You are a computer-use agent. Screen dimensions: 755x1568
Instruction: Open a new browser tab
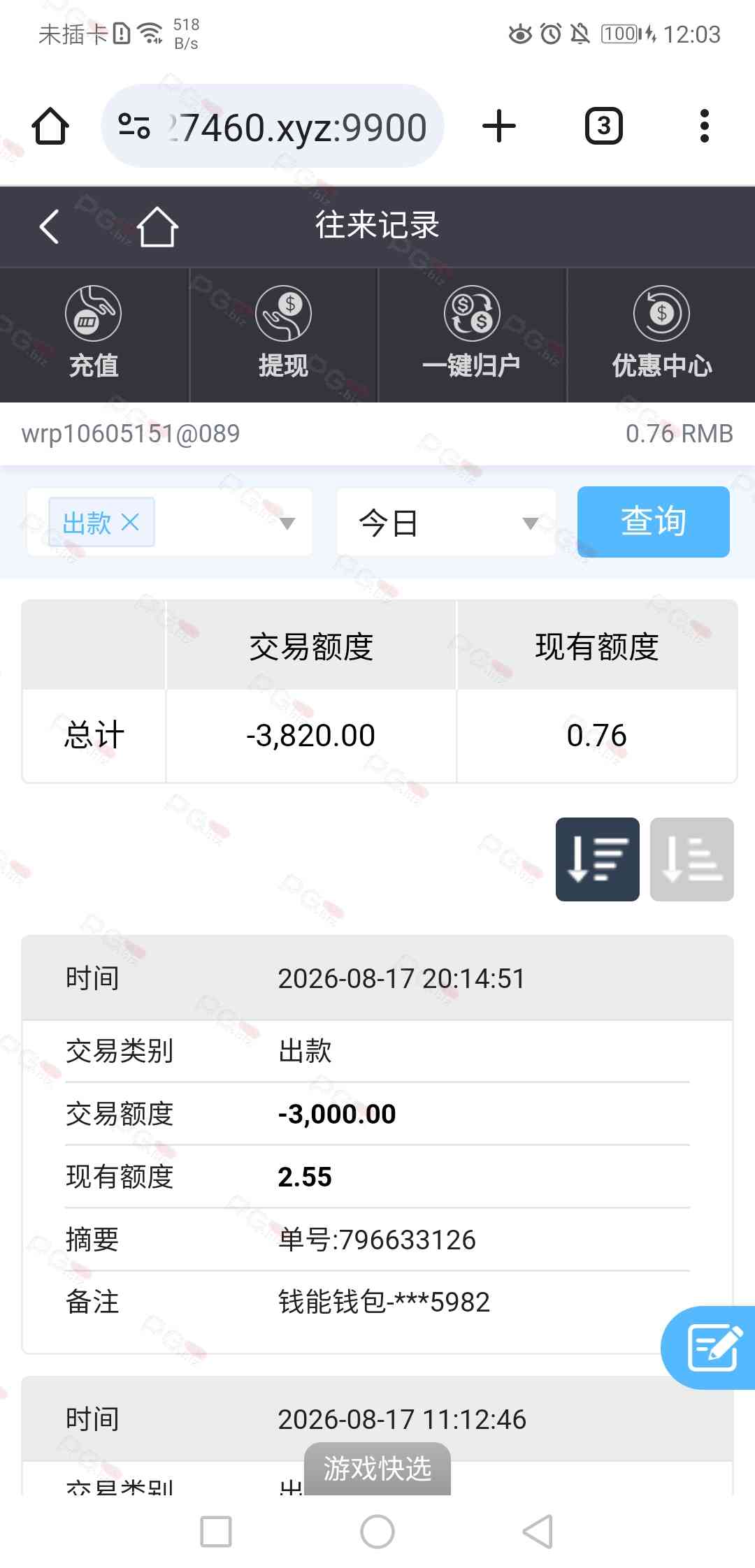coord(499,126)
